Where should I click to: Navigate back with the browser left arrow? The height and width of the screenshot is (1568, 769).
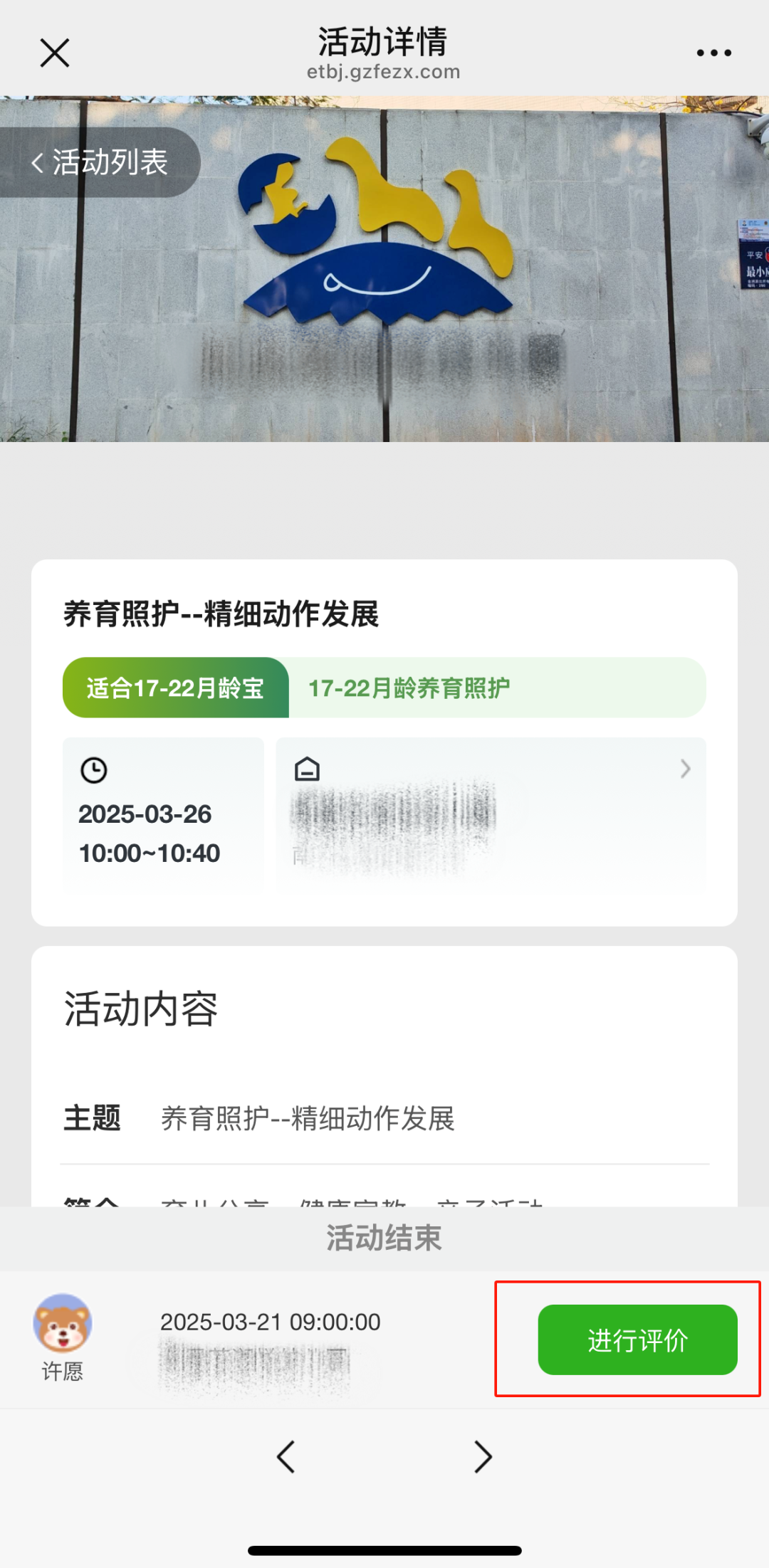pyautogui.click(x=286, y=1457)
